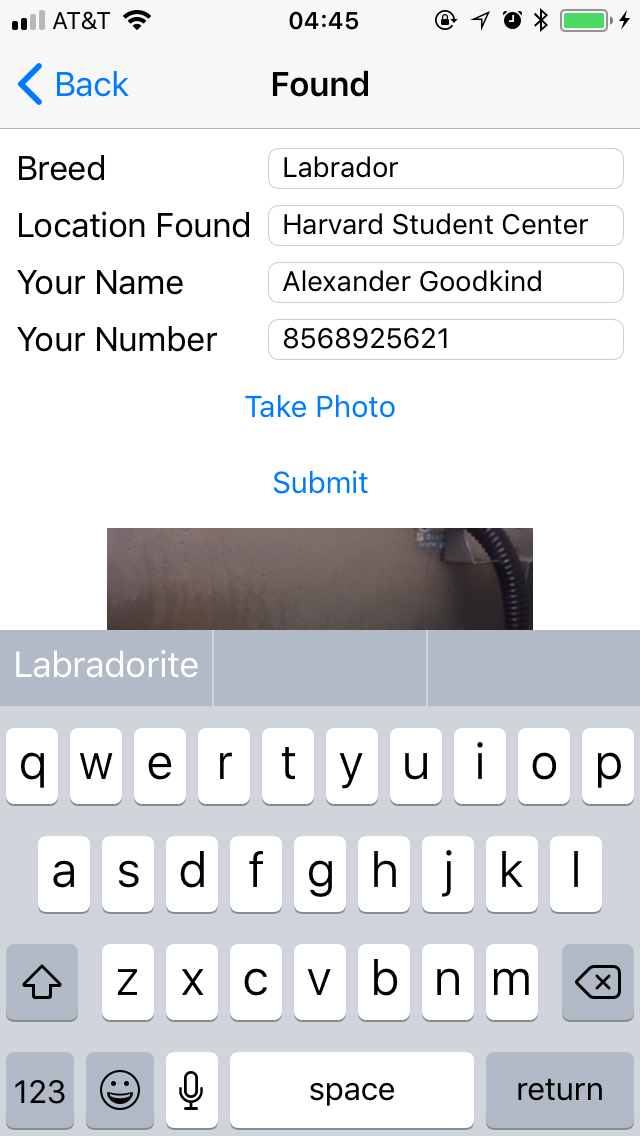Tap the backspace key

(x=598, y=982)
